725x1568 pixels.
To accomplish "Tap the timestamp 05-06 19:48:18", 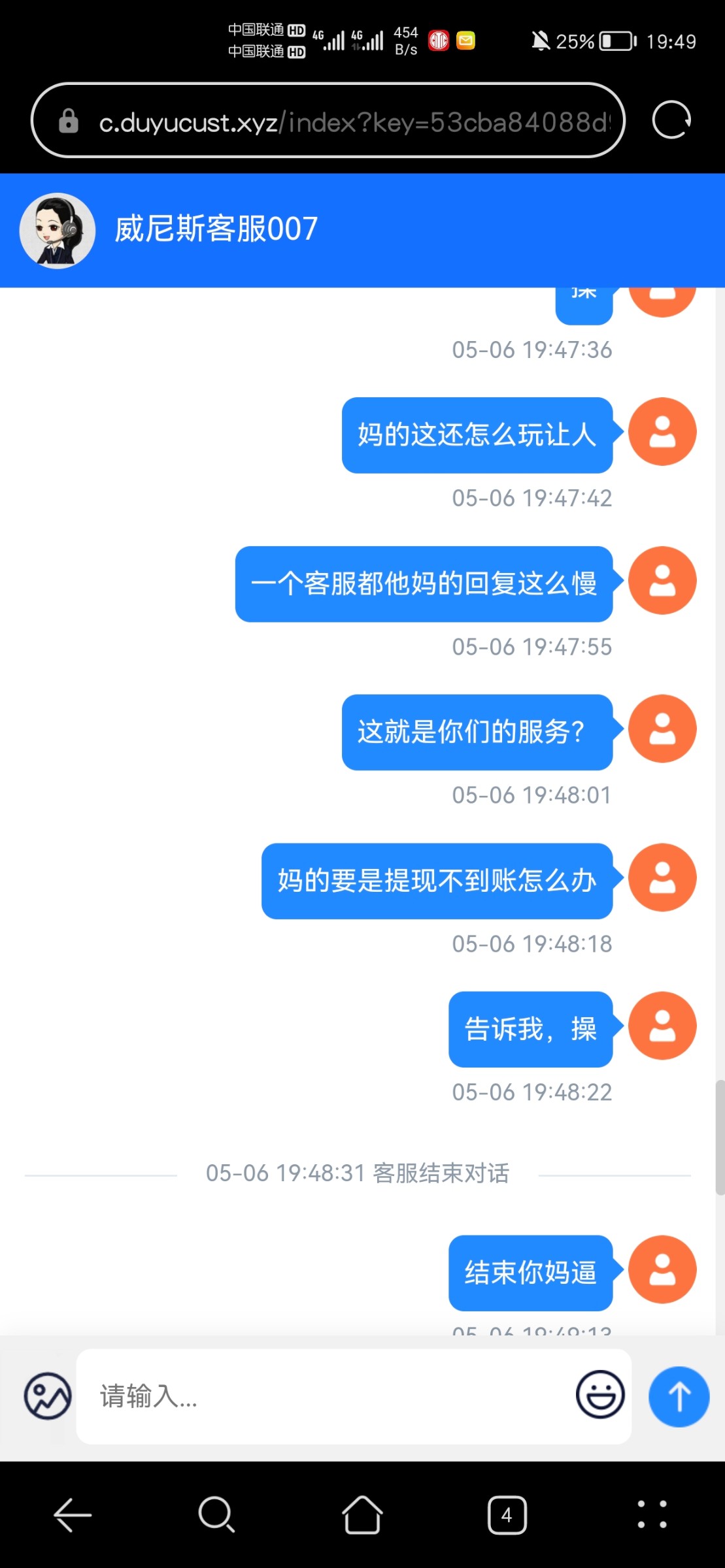I will click(x=531, y=944).
